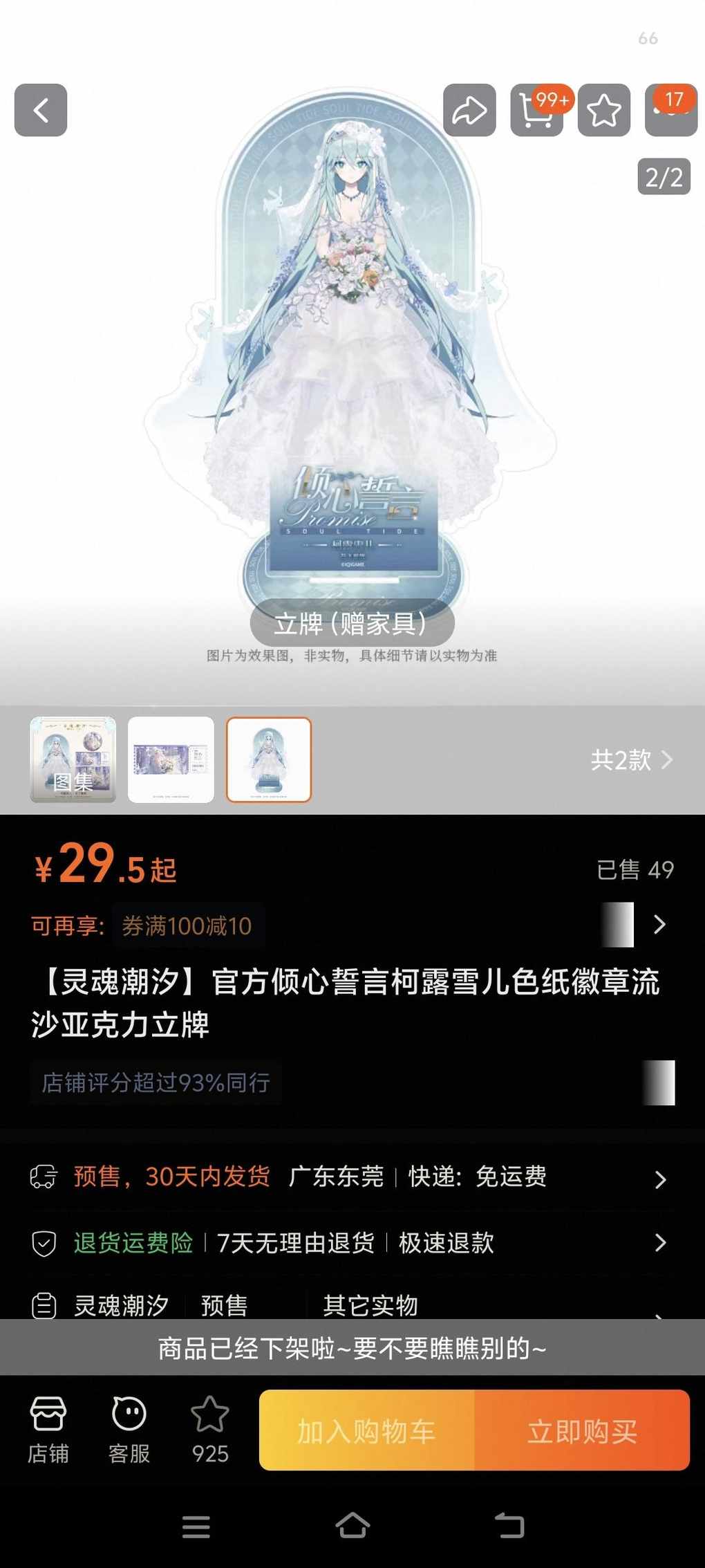Select the highlighted 立牌 style thumbnail
The height and width of the screenshot is (1568, 705).
pos(269,759)
